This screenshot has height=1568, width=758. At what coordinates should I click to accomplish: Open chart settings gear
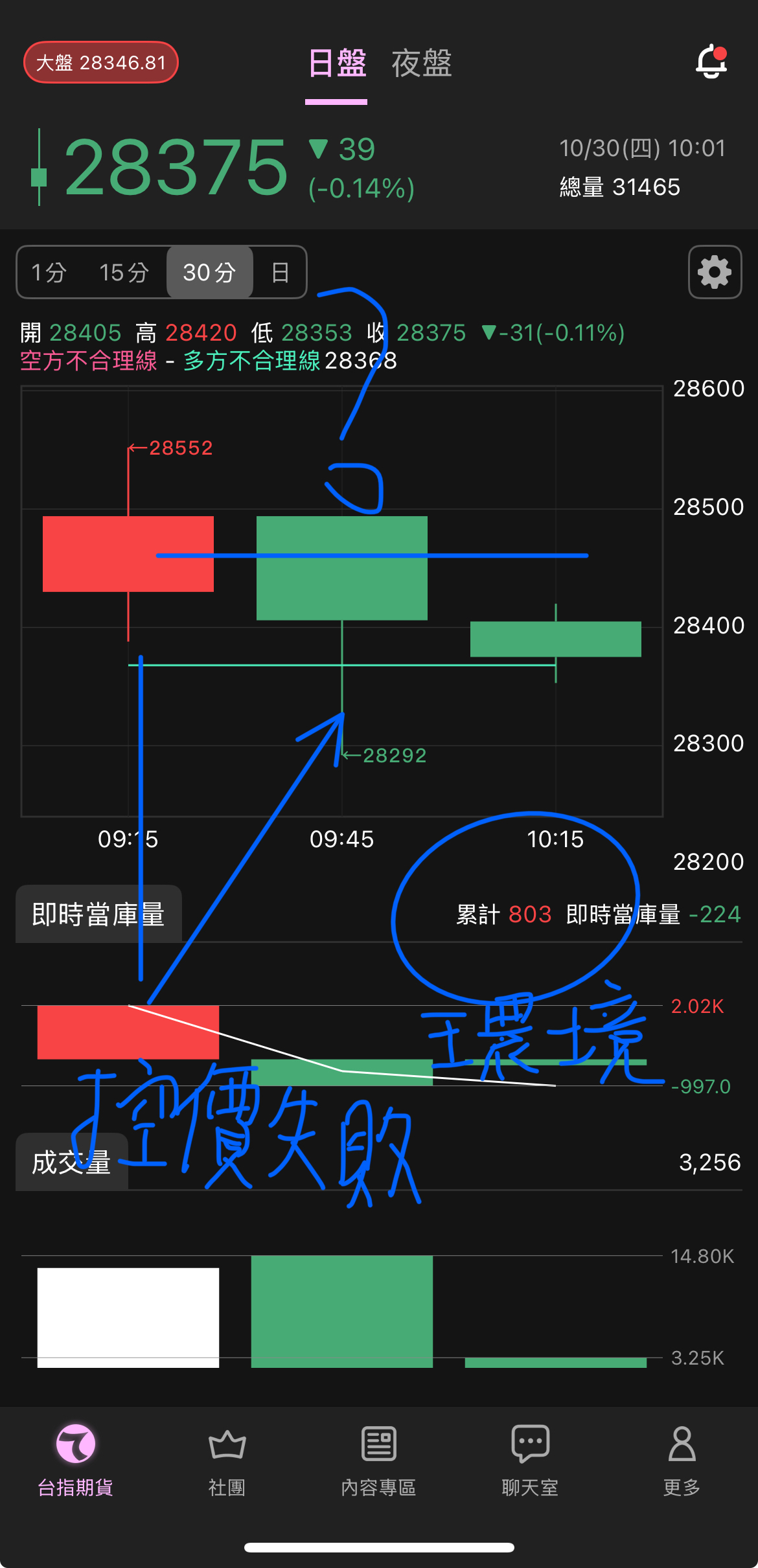[715, 272]
